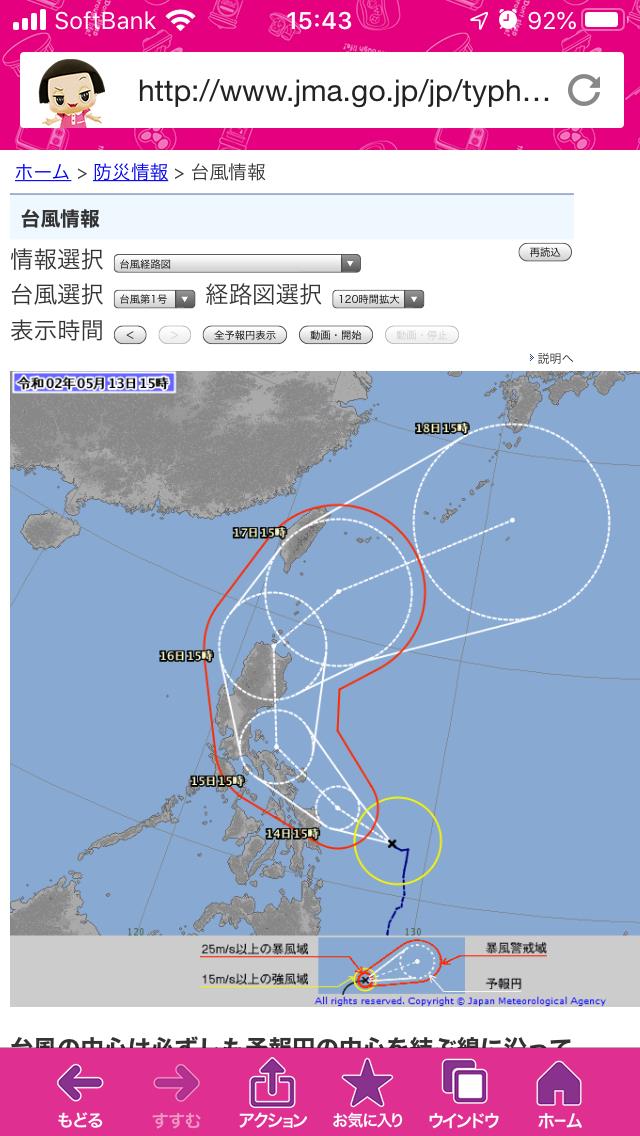
Task: Start the animation with 動画・開始
Action: click(x=336, y=335)
